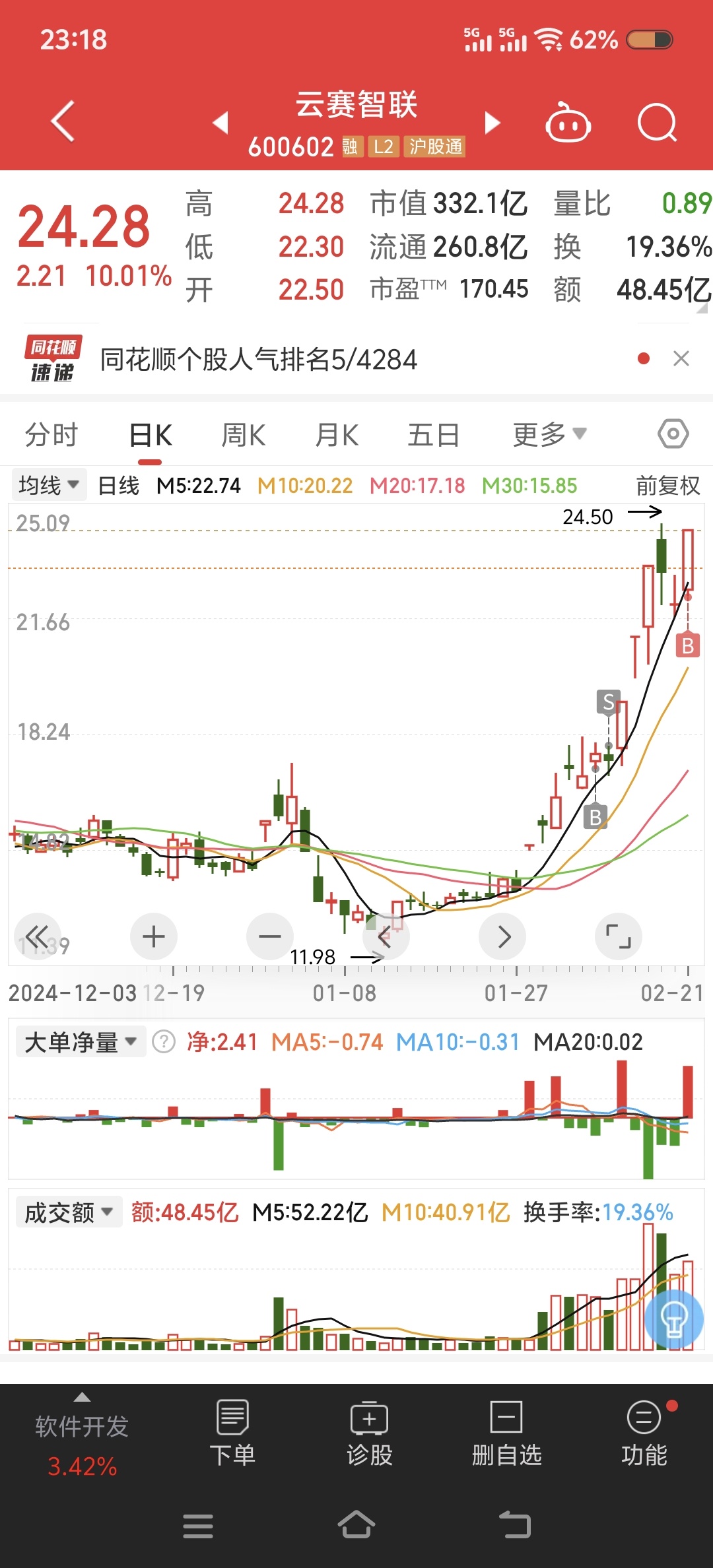Screen dimensions: 713x1568
Task: Open chart settings hexagon icon
Action: click(x=673, y=434)
